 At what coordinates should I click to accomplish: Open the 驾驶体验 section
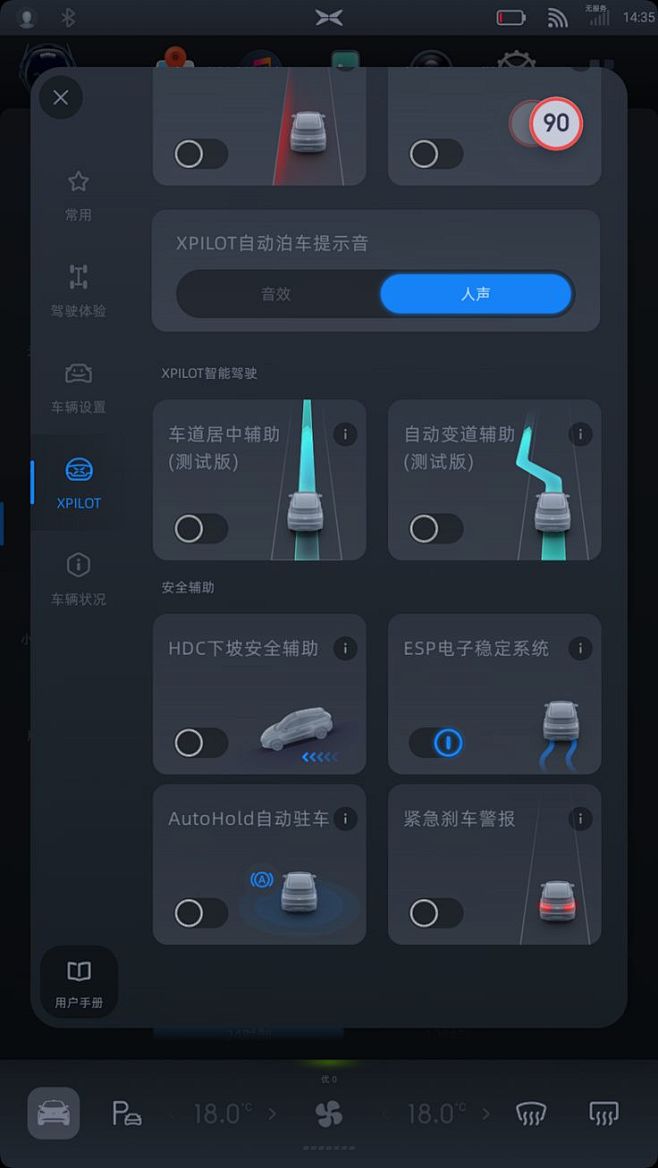78,290
